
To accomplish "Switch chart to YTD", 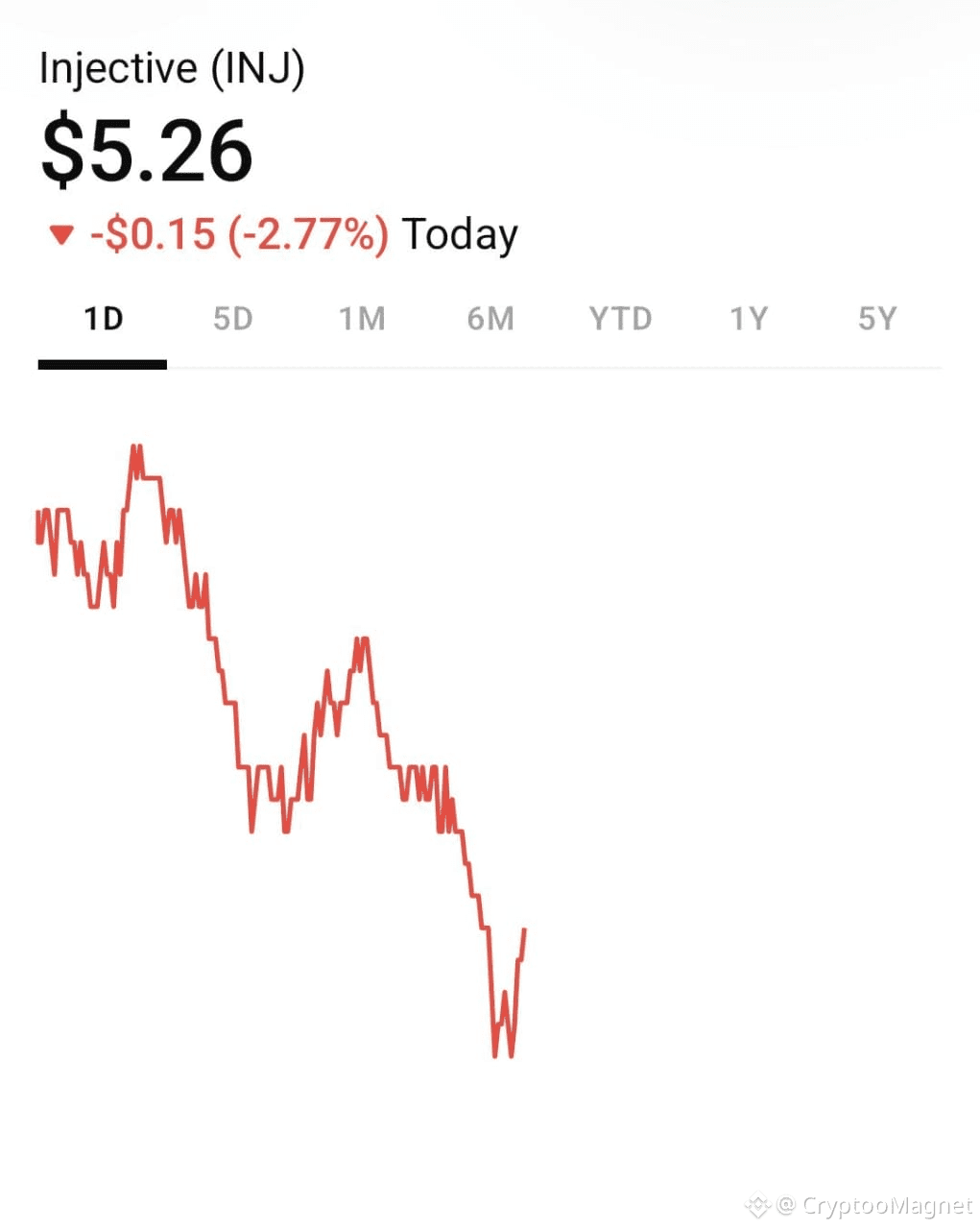I will [x=620, y=319].
